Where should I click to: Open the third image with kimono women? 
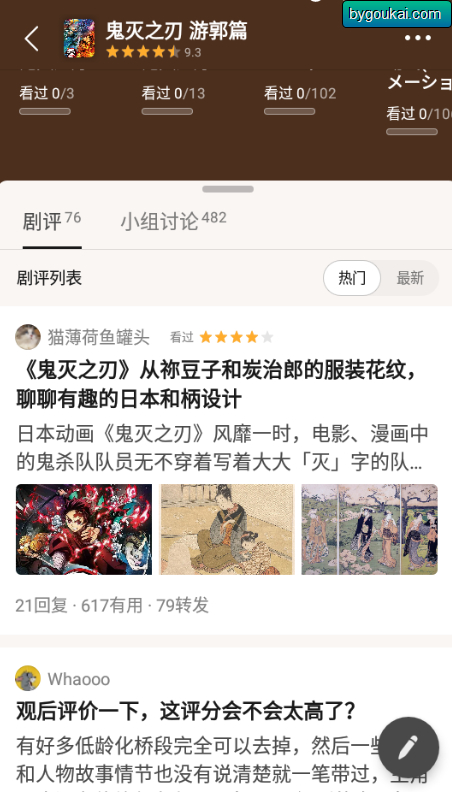tap(370, 529)
